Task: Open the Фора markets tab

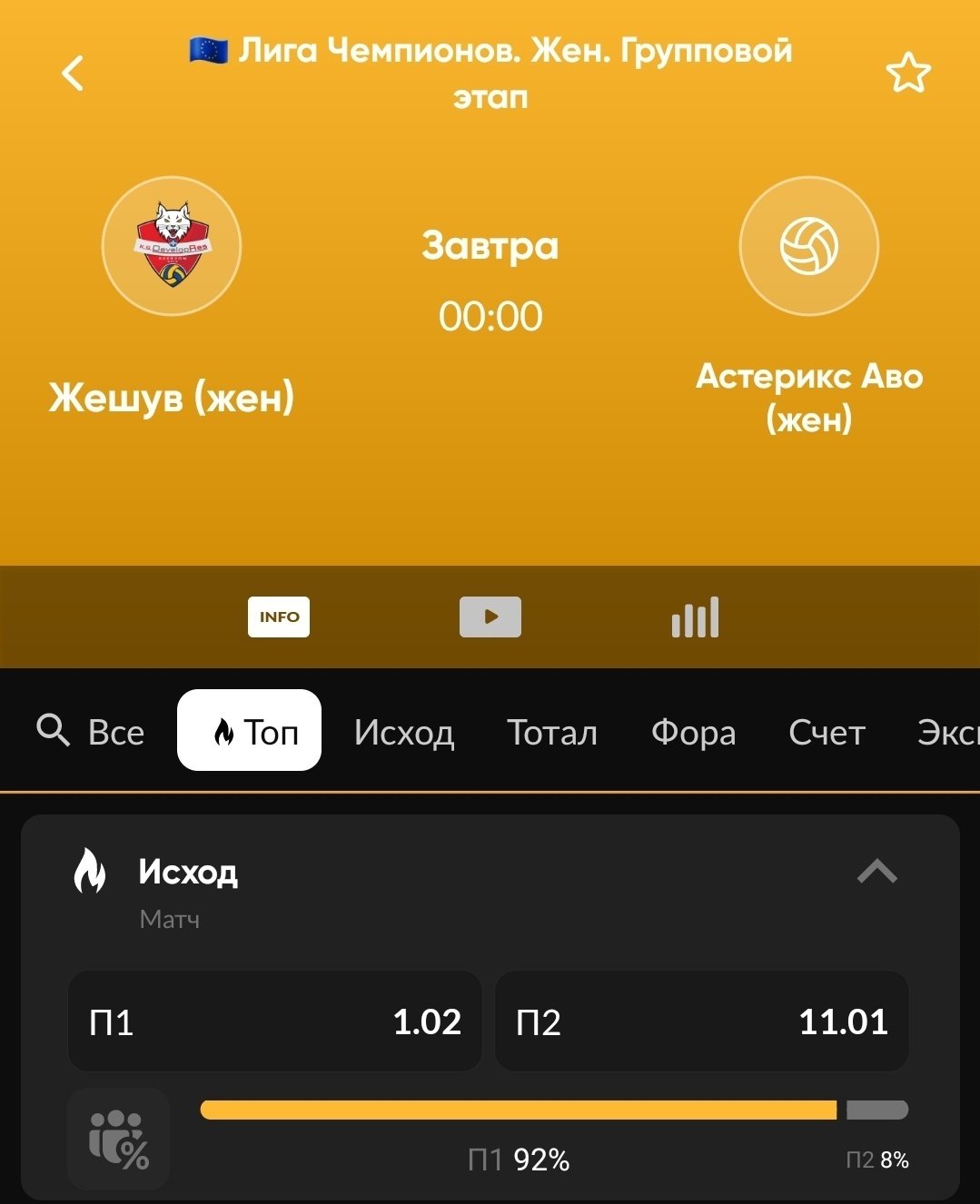Action: pos(693,732)
